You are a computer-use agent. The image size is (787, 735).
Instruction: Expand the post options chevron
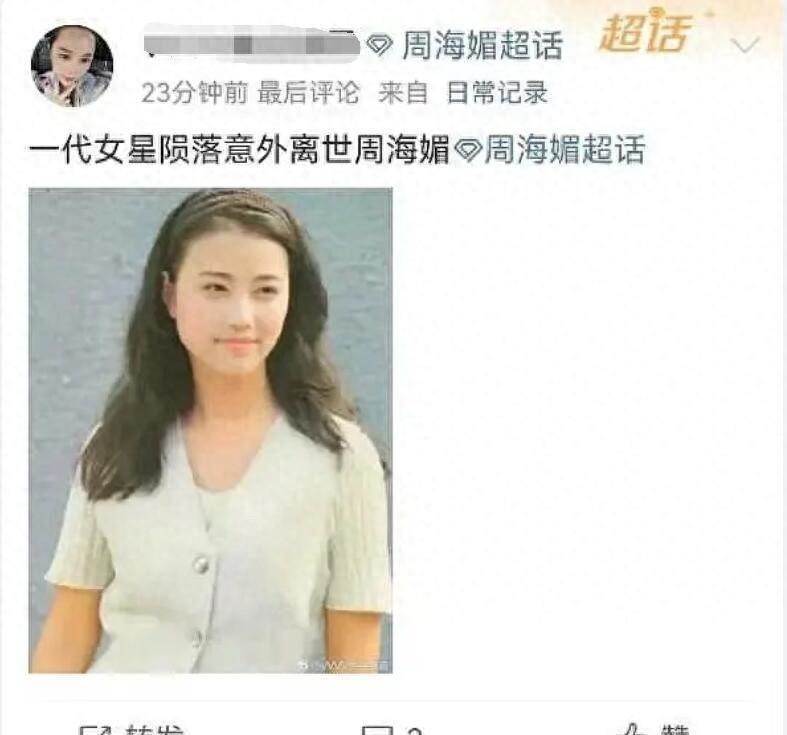746,45
